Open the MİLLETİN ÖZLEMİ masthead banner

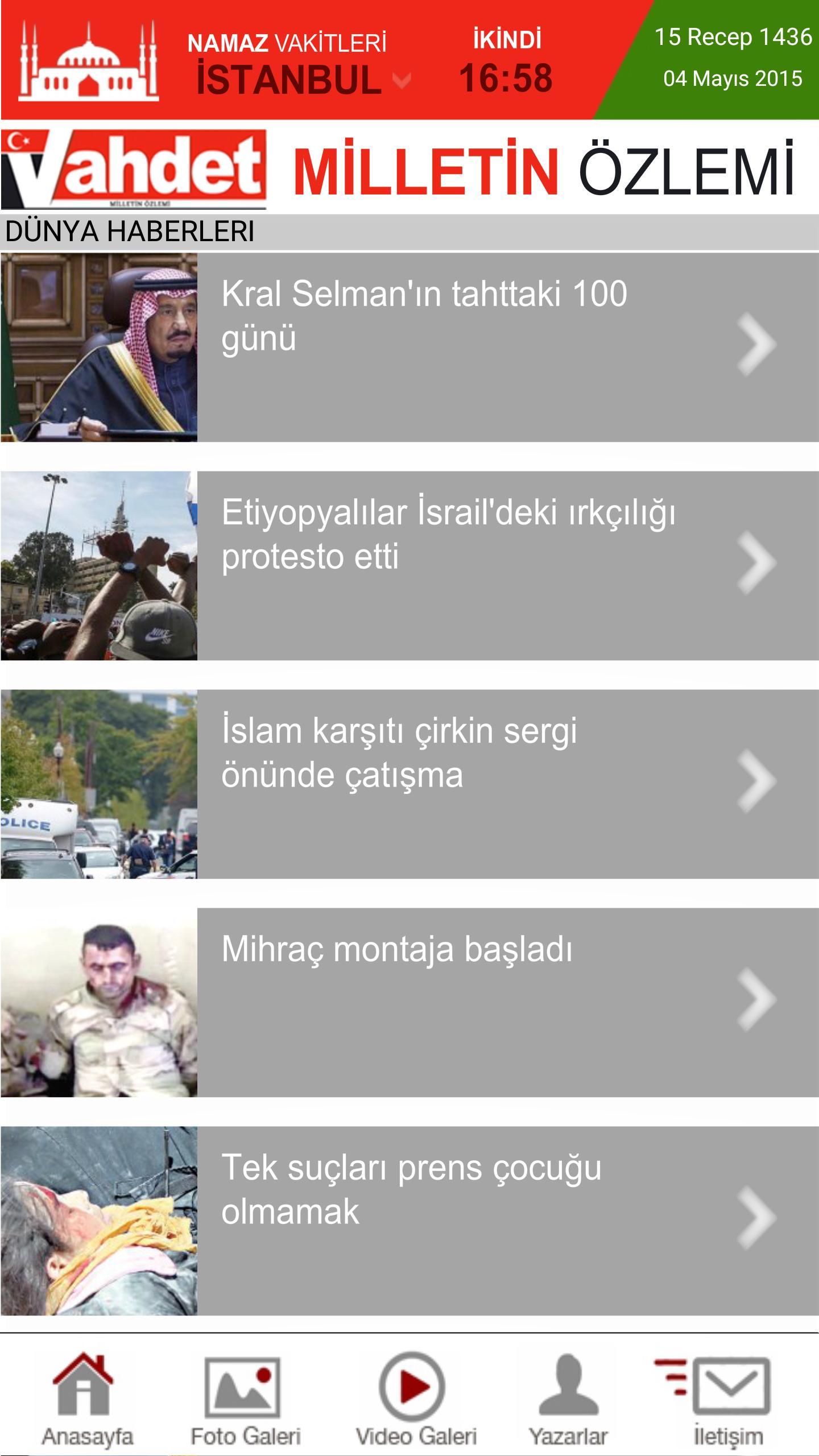(x=546, y=168)
